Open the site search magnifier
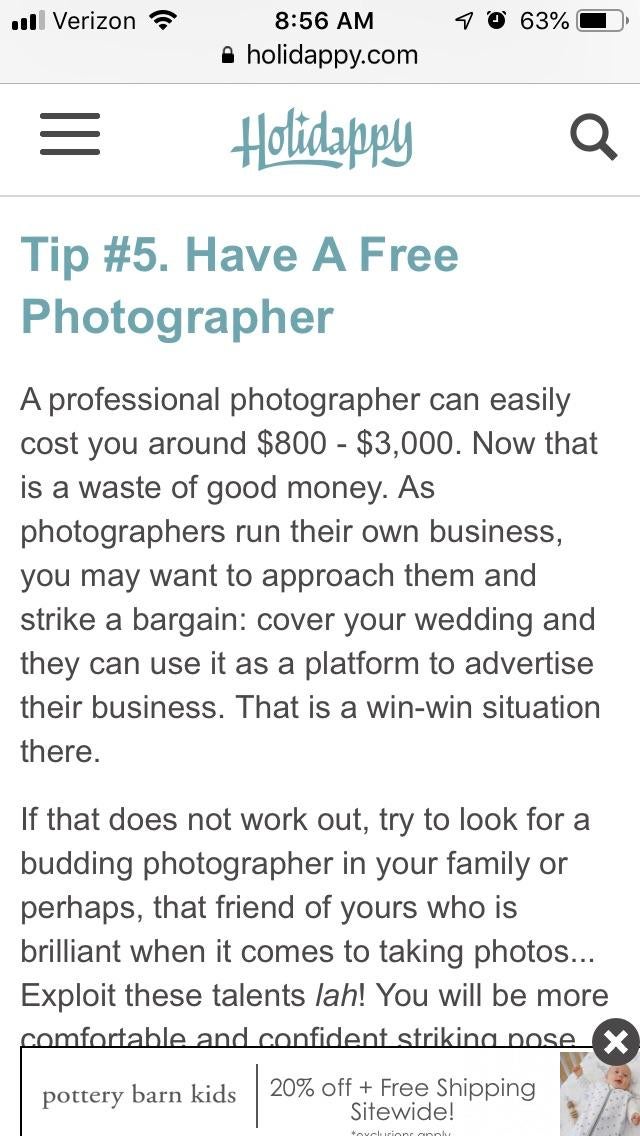Viewport: 640px width, 1136px height. pyautogui.click(x=593, y=137)
